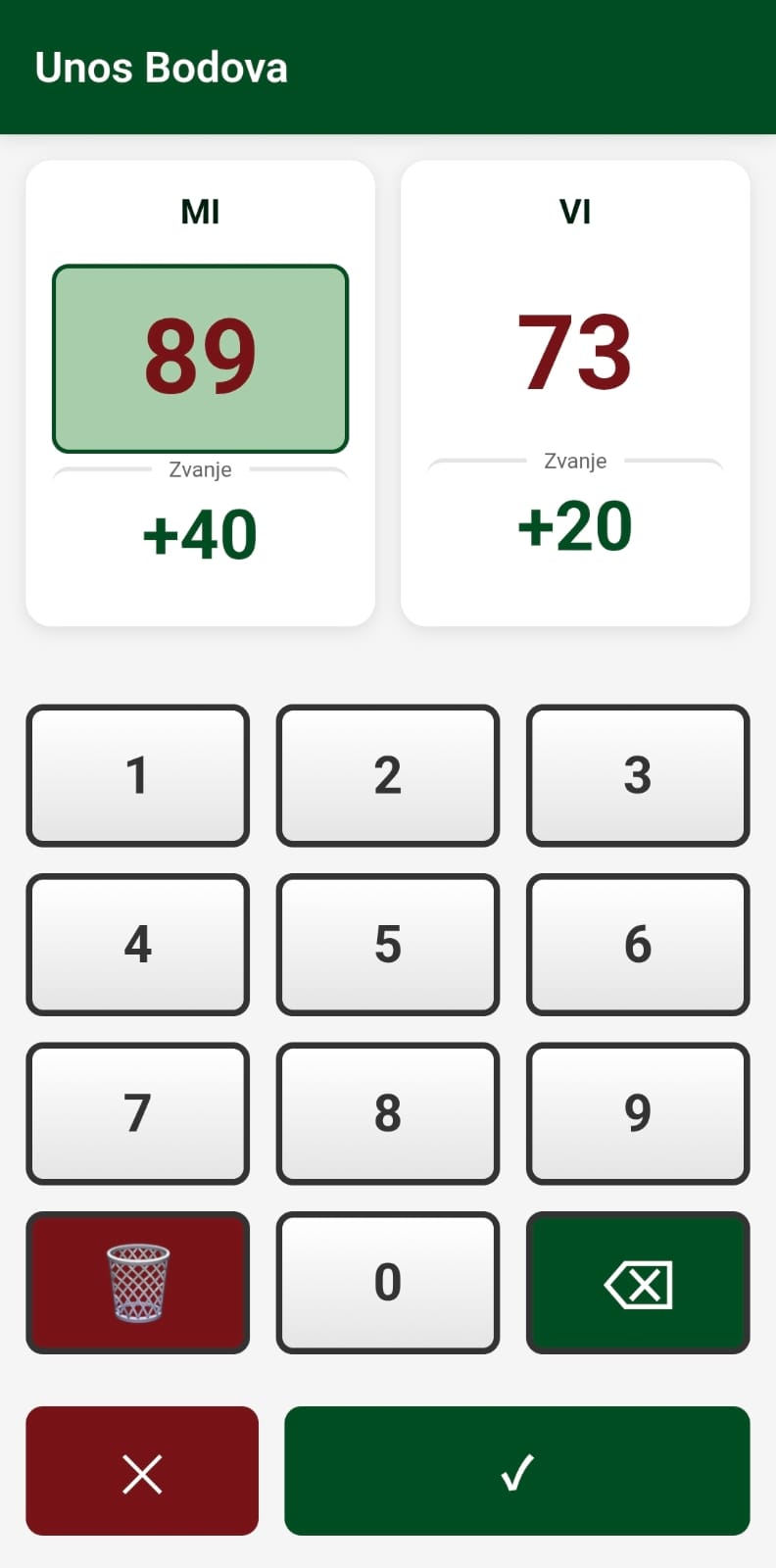Delete last digit with backspace
776x1568 pixels.
(638, 1282)
